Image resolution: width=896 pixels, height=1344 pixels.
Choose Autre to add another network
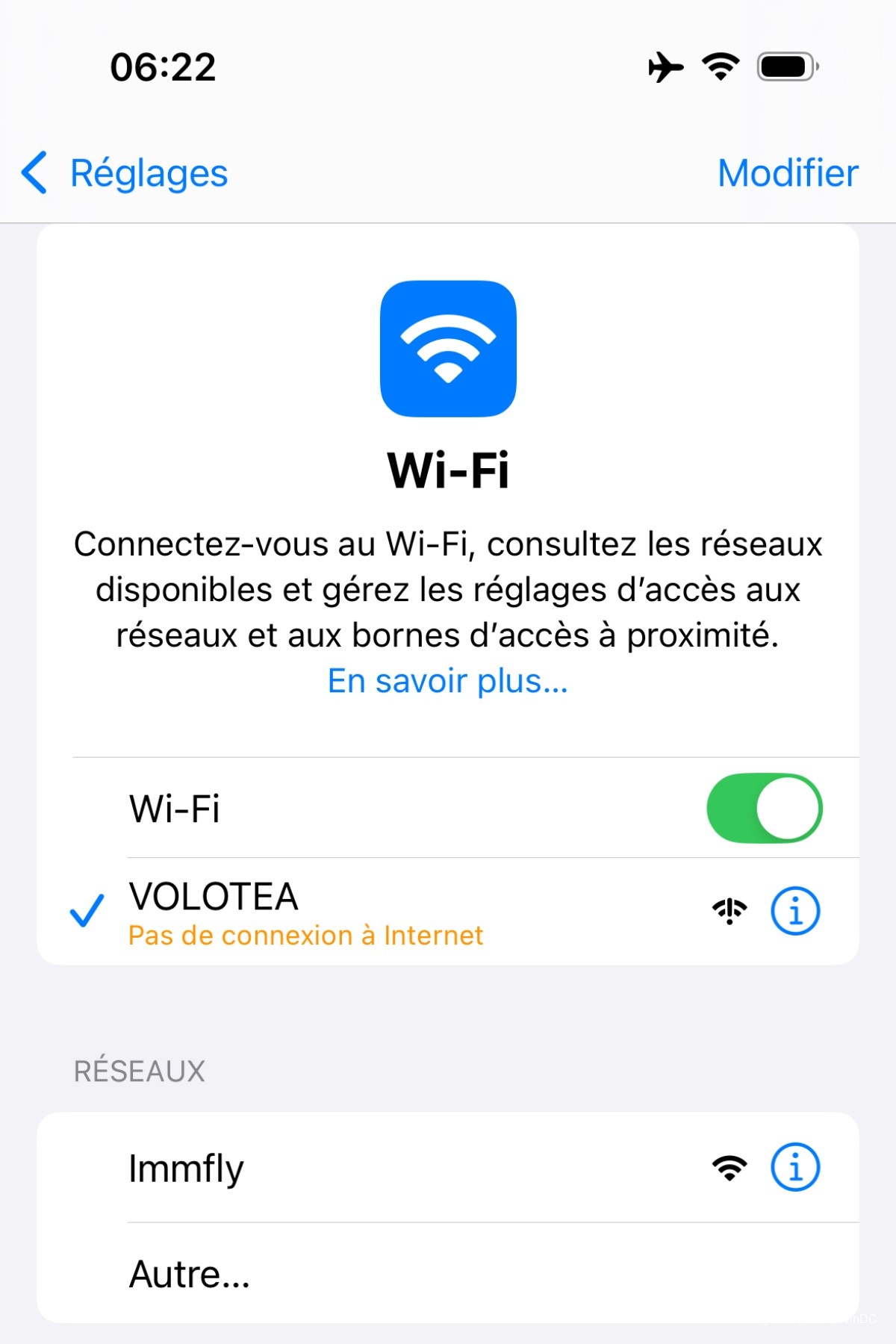(x=190, y=1274)
